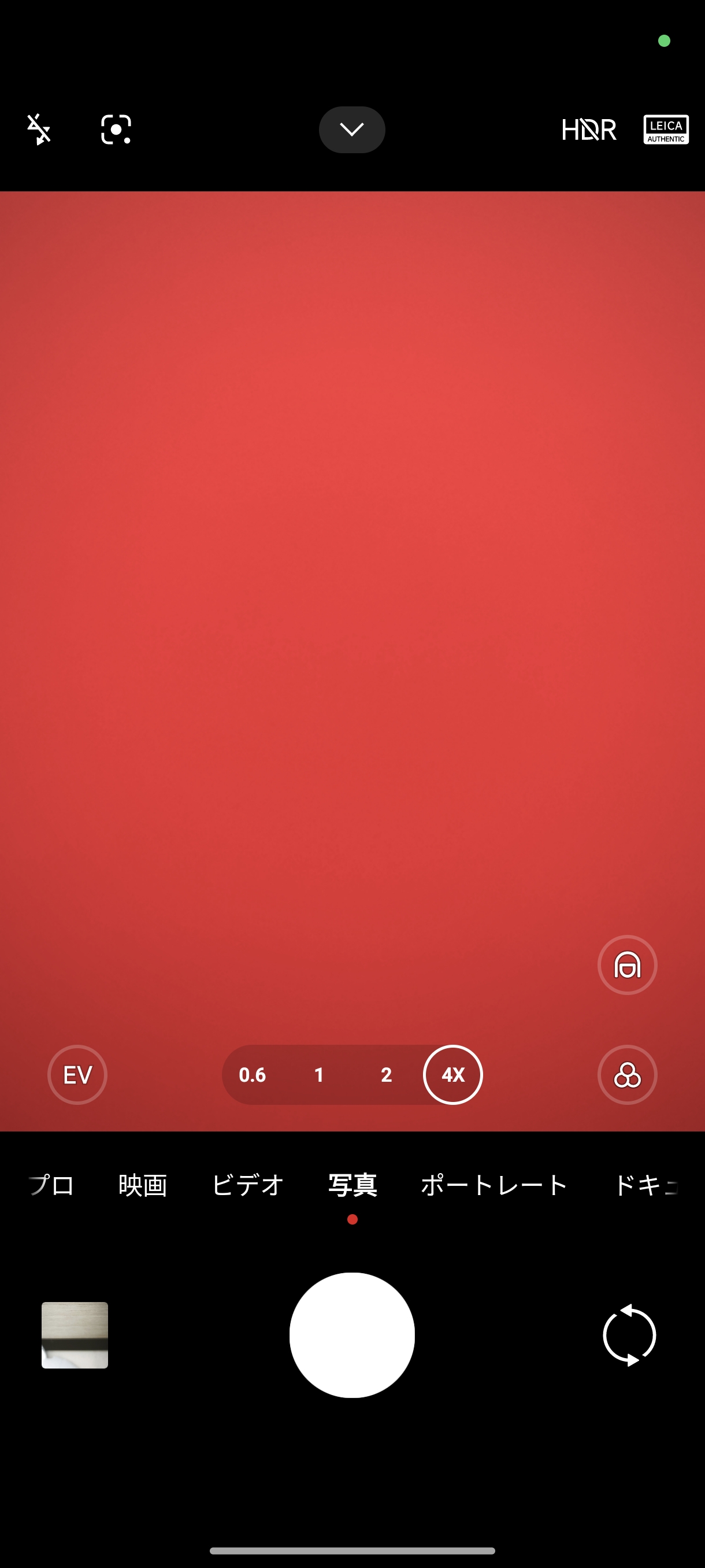Open the focus scan icon
The width and height of the screenshot is (705, 1568).
click(x=116, y=129)
